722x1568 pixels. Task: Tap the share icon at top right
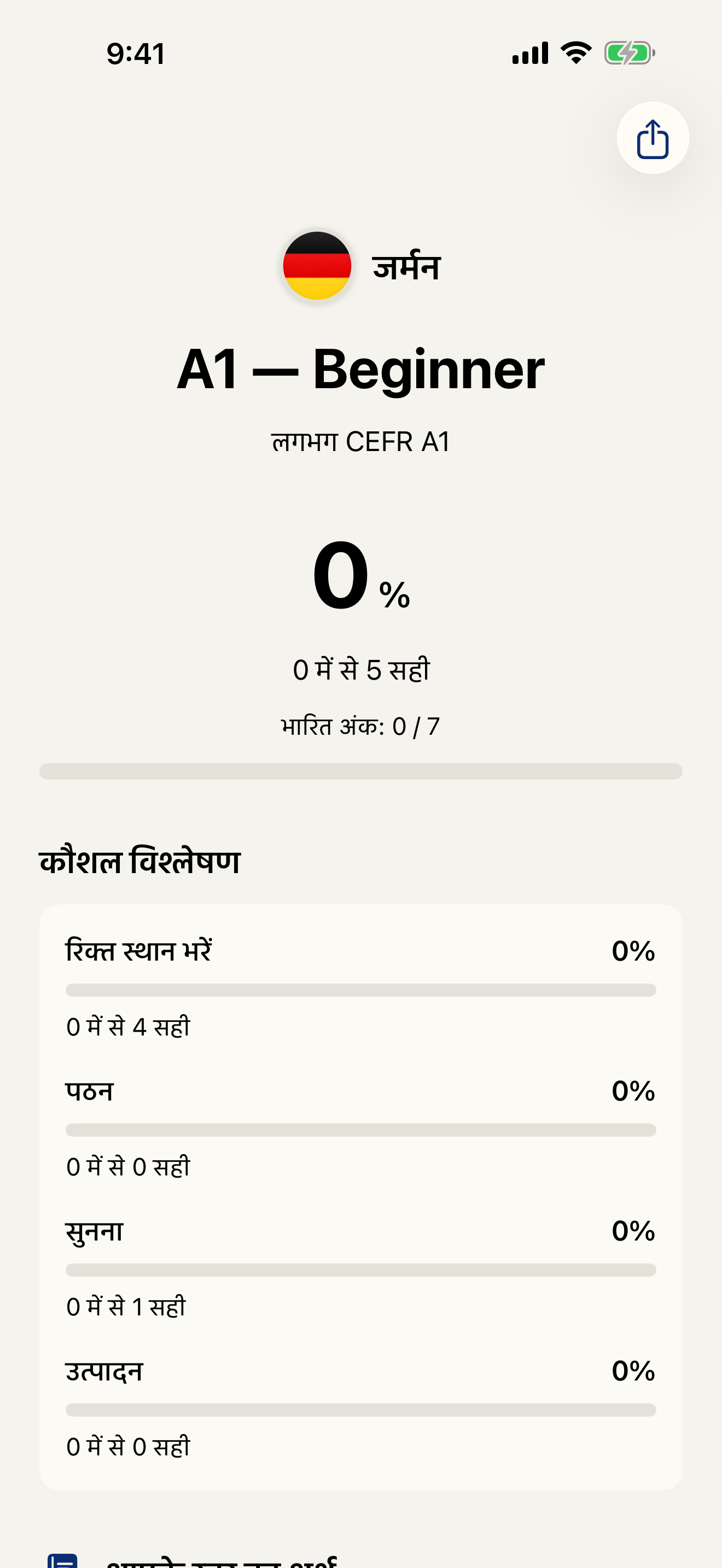[x=652, y=138]
